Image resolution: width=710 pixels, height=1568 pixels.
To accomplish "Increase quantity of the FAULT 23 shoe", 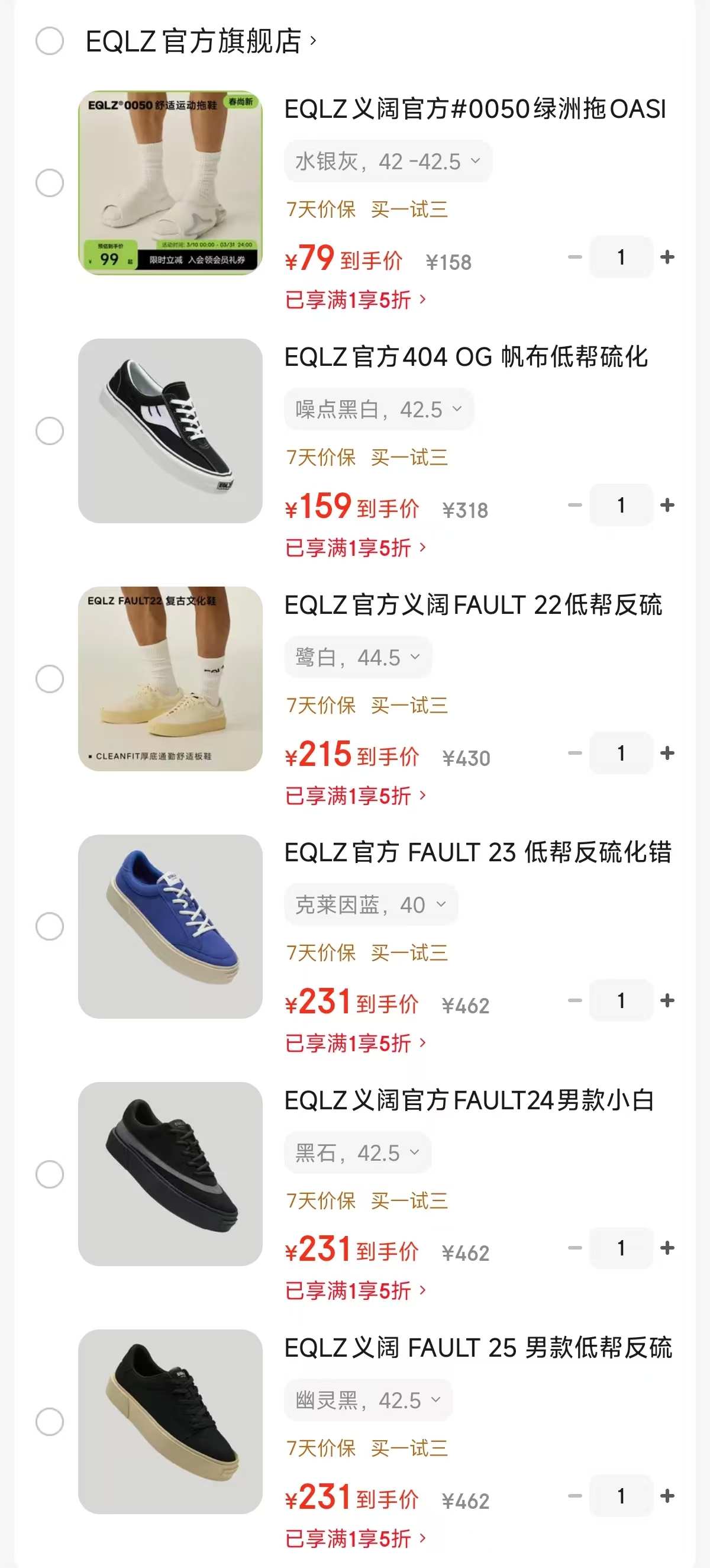I will [667, 1000].
